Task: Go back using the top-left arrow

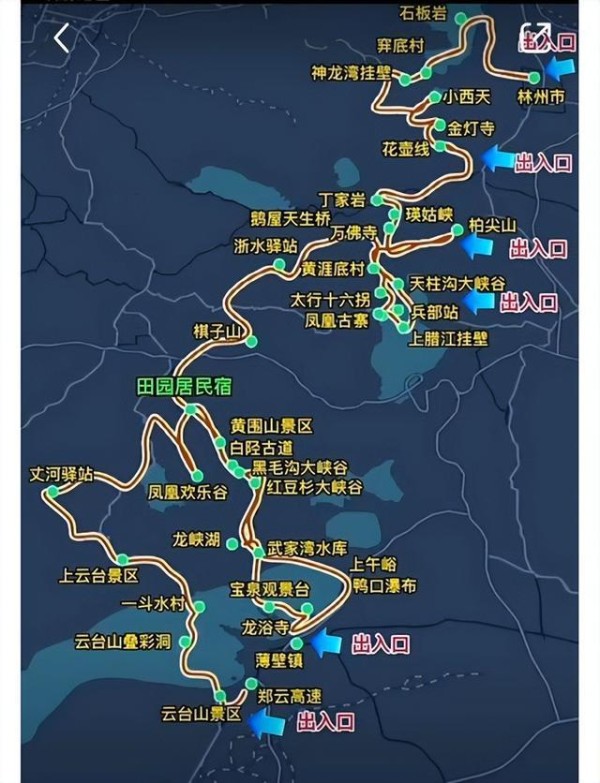Action: (x=62, y=39)
